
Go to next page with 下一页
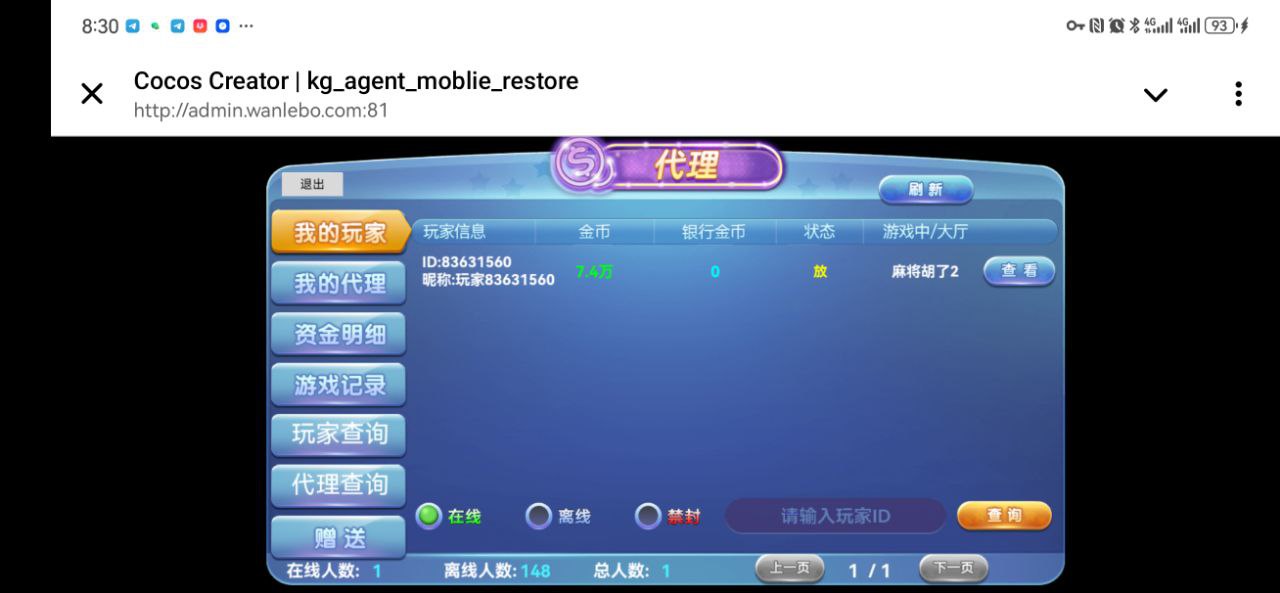[x=953, y=568]
